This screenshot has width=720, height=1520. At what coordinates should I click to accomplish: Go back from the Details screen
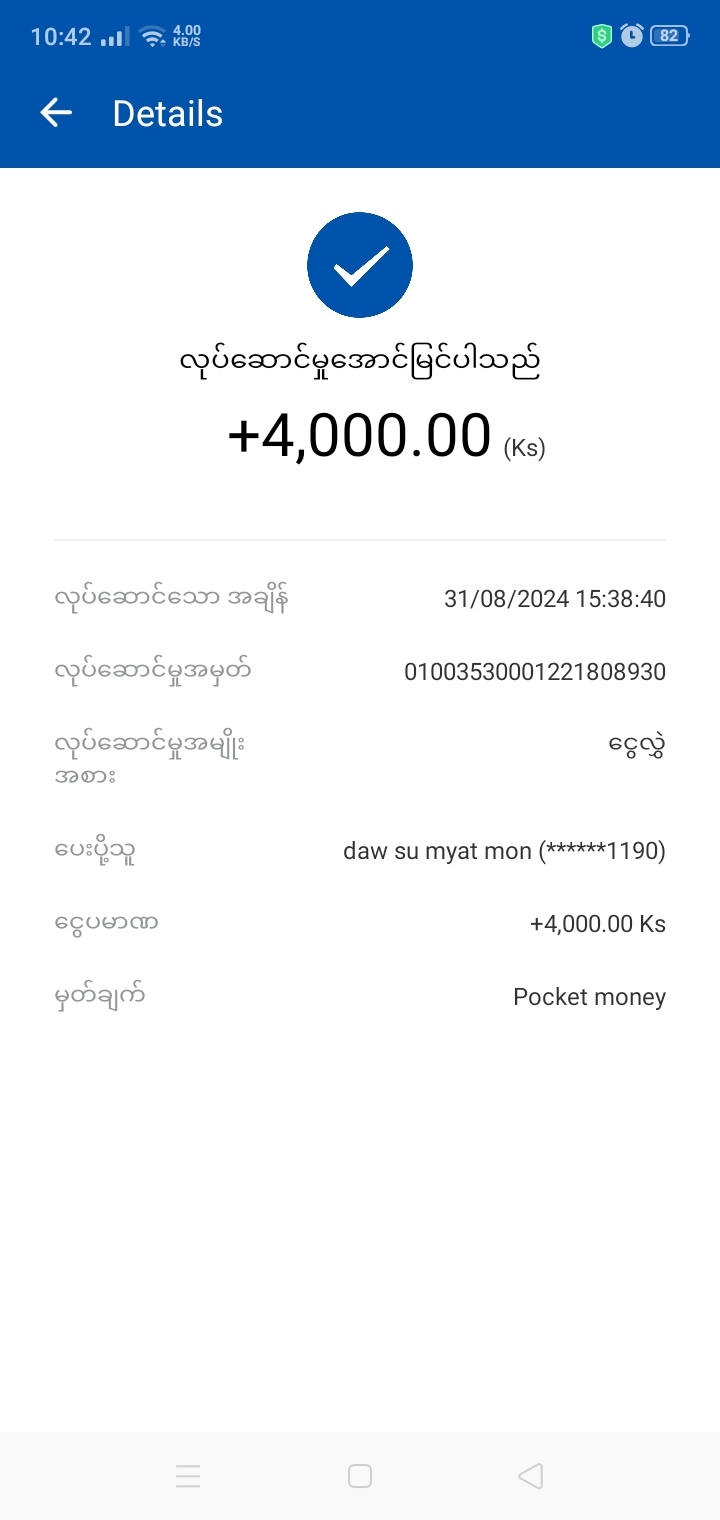coord(56,113)
